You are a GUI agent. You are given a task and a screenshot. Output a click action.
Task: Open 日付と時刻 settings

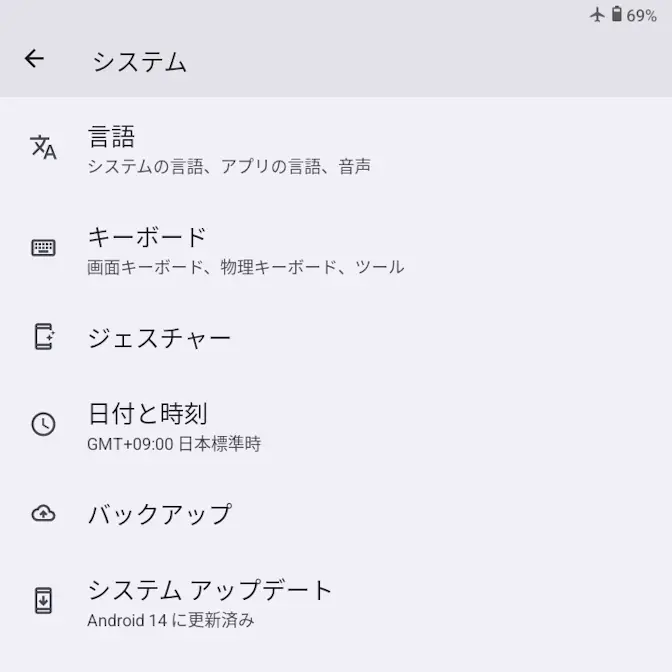[174, 425]
